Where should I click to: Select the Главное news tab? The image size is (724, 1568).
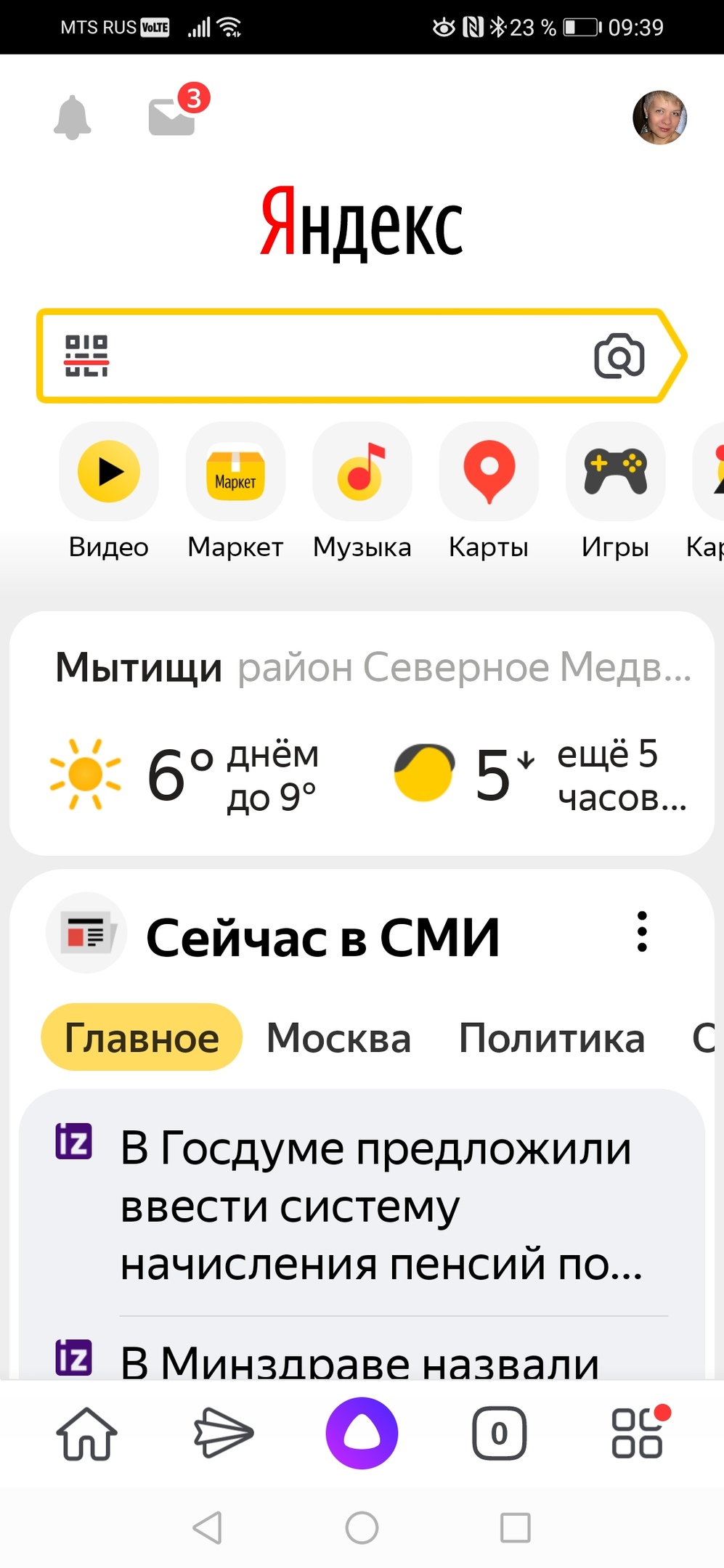point(142,1037)
